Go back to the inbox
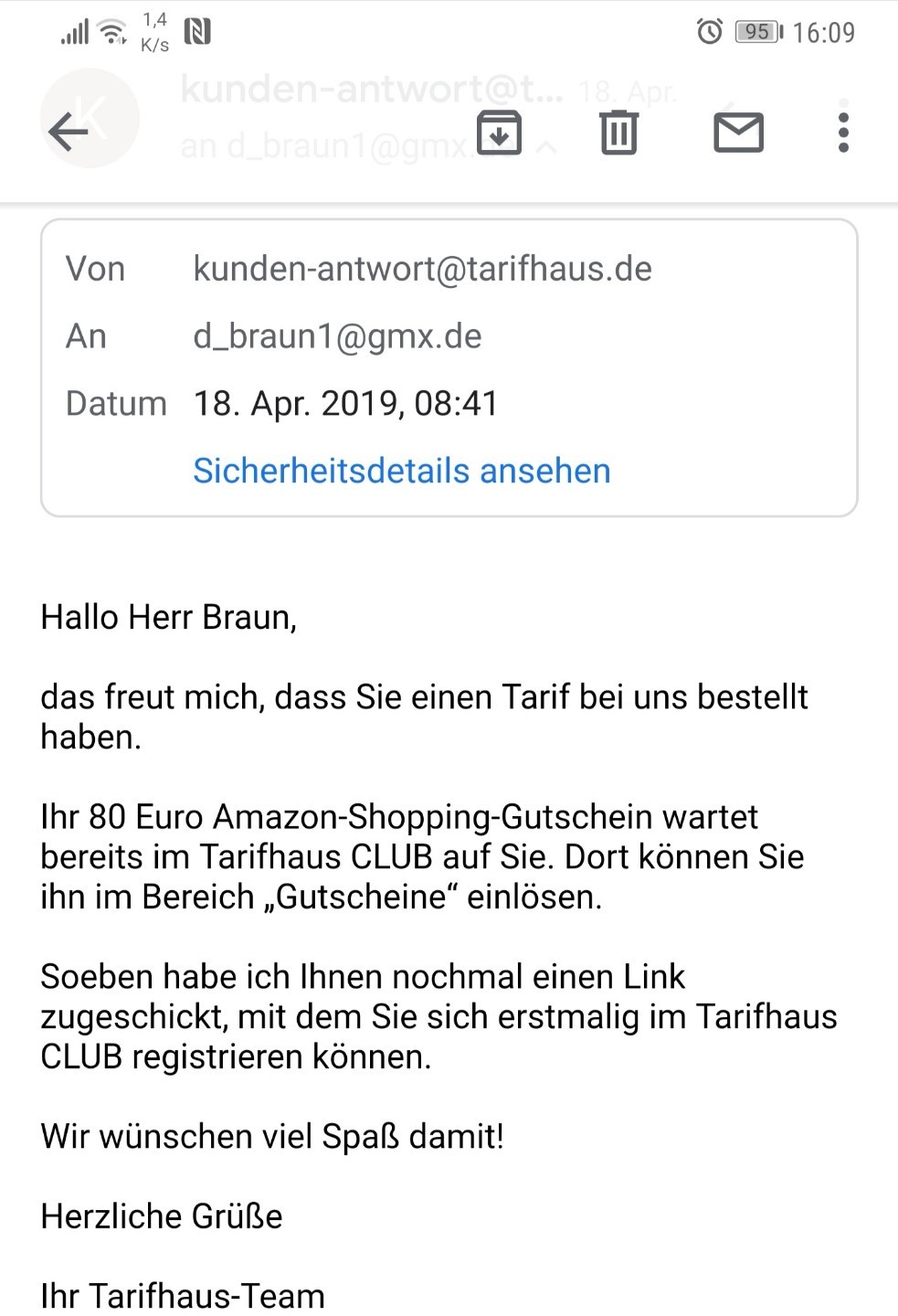The image size is (898, 1316). tap(69, 133)
